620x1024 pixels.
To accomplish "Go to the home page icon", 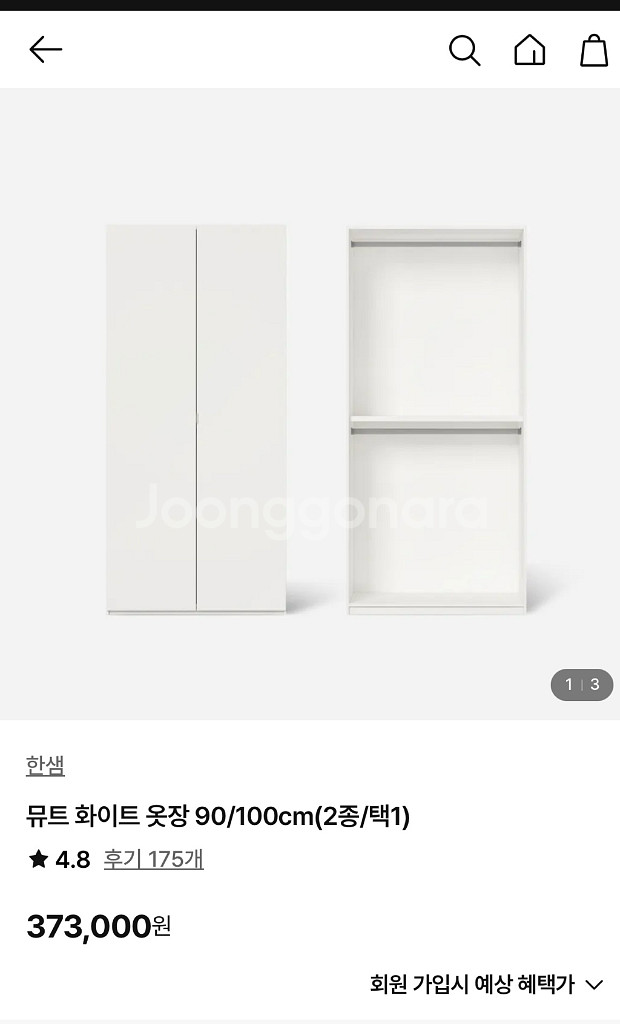I will click(x=529, y=50).
